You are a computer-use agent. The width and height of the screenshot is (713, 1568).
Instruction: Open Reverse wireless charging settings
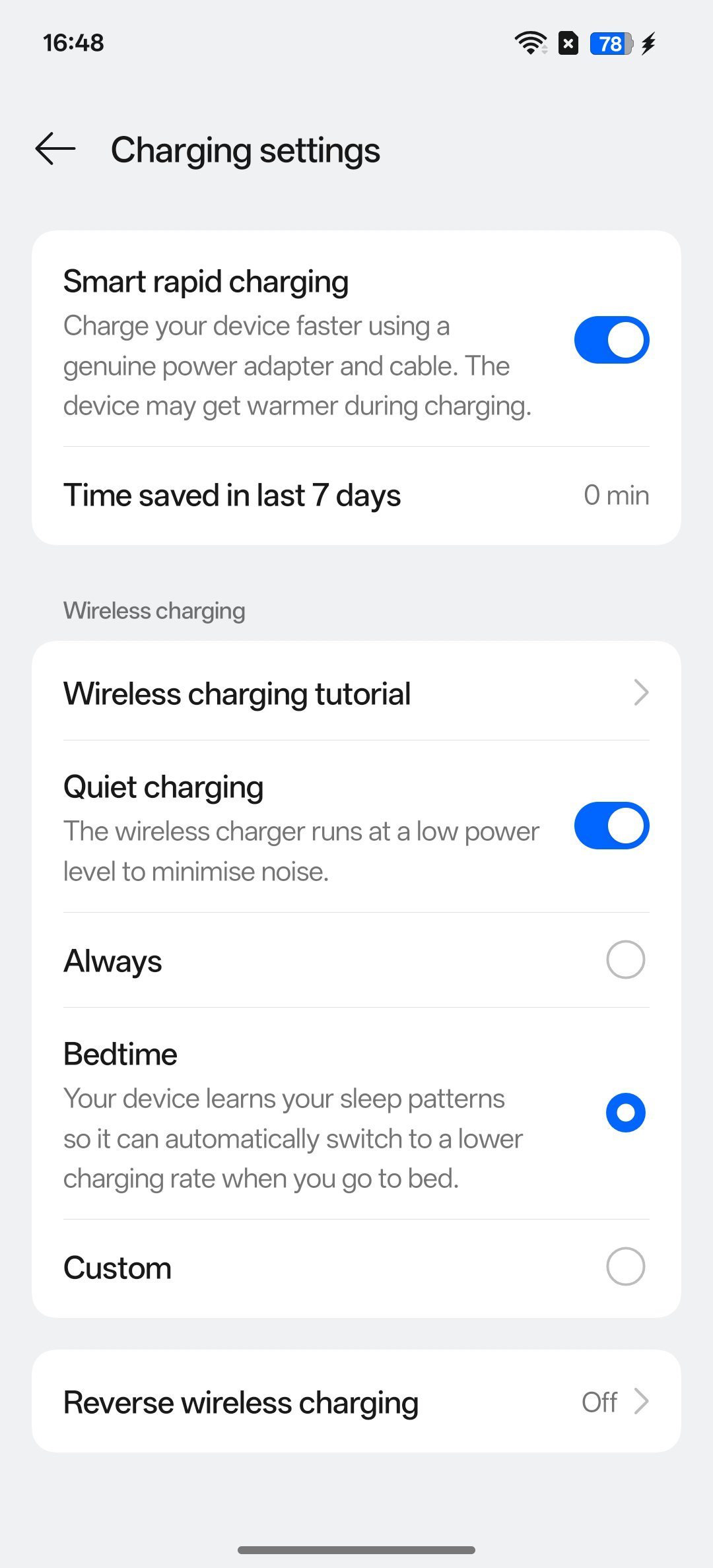click(356, 1402)
